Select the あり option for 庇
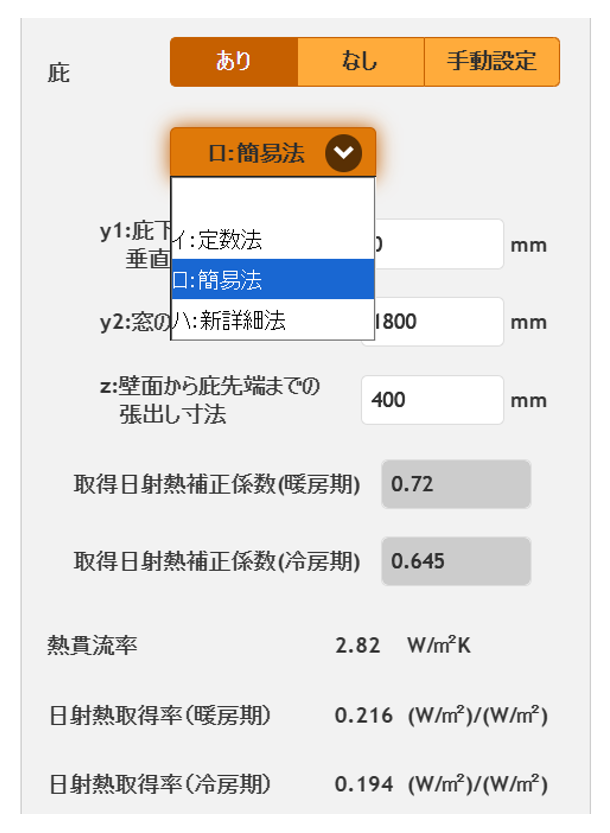 pyautogui.click(x=234, y=61)
